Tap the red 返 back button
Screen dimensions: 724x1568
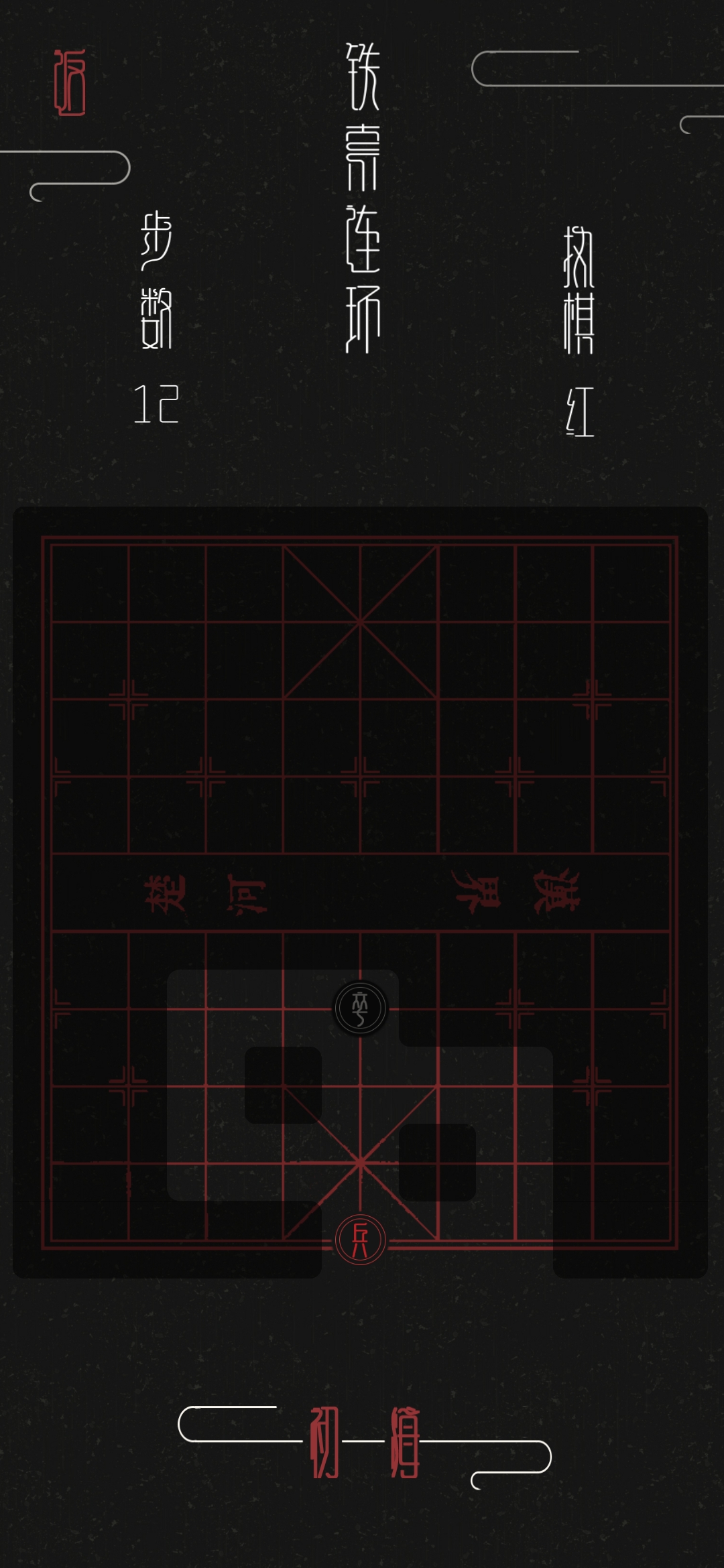click(70, 82)
